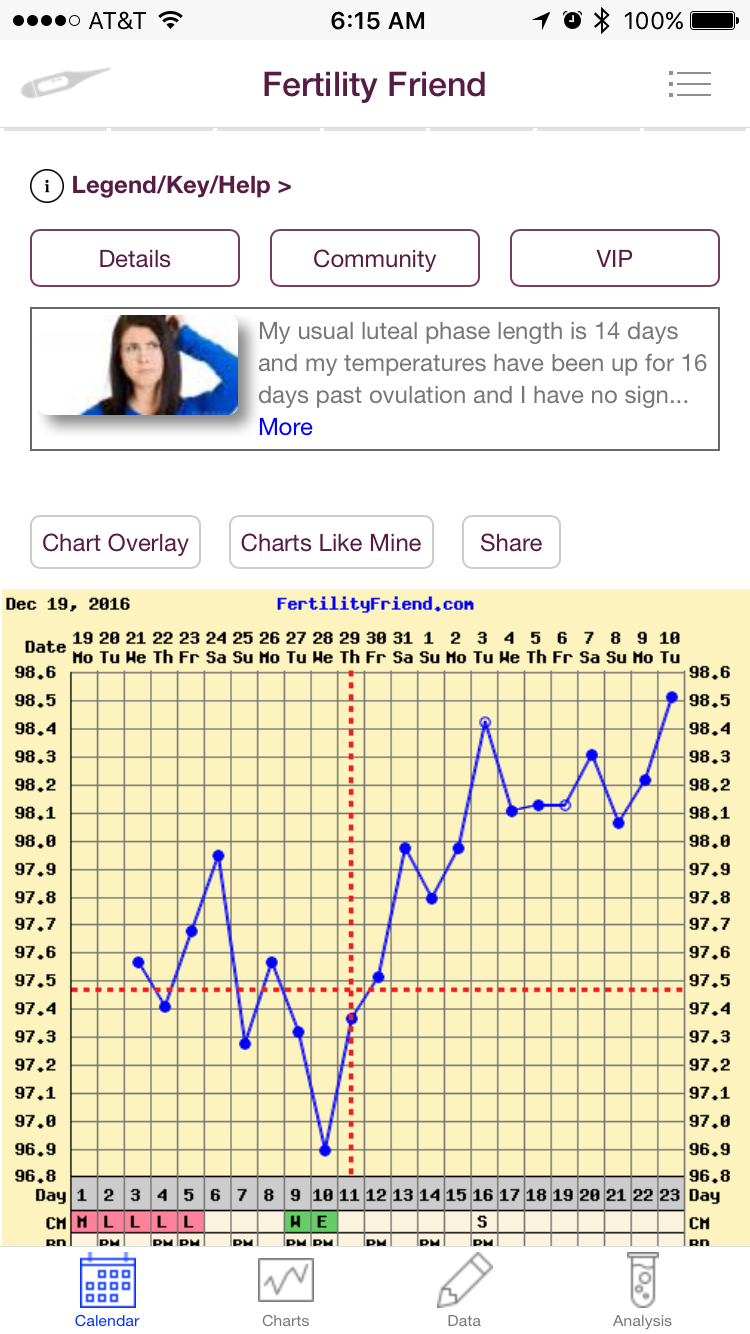Screen dimensions: 750x1334
Task: Open Legend/Key/Help info
Action: 161,186
